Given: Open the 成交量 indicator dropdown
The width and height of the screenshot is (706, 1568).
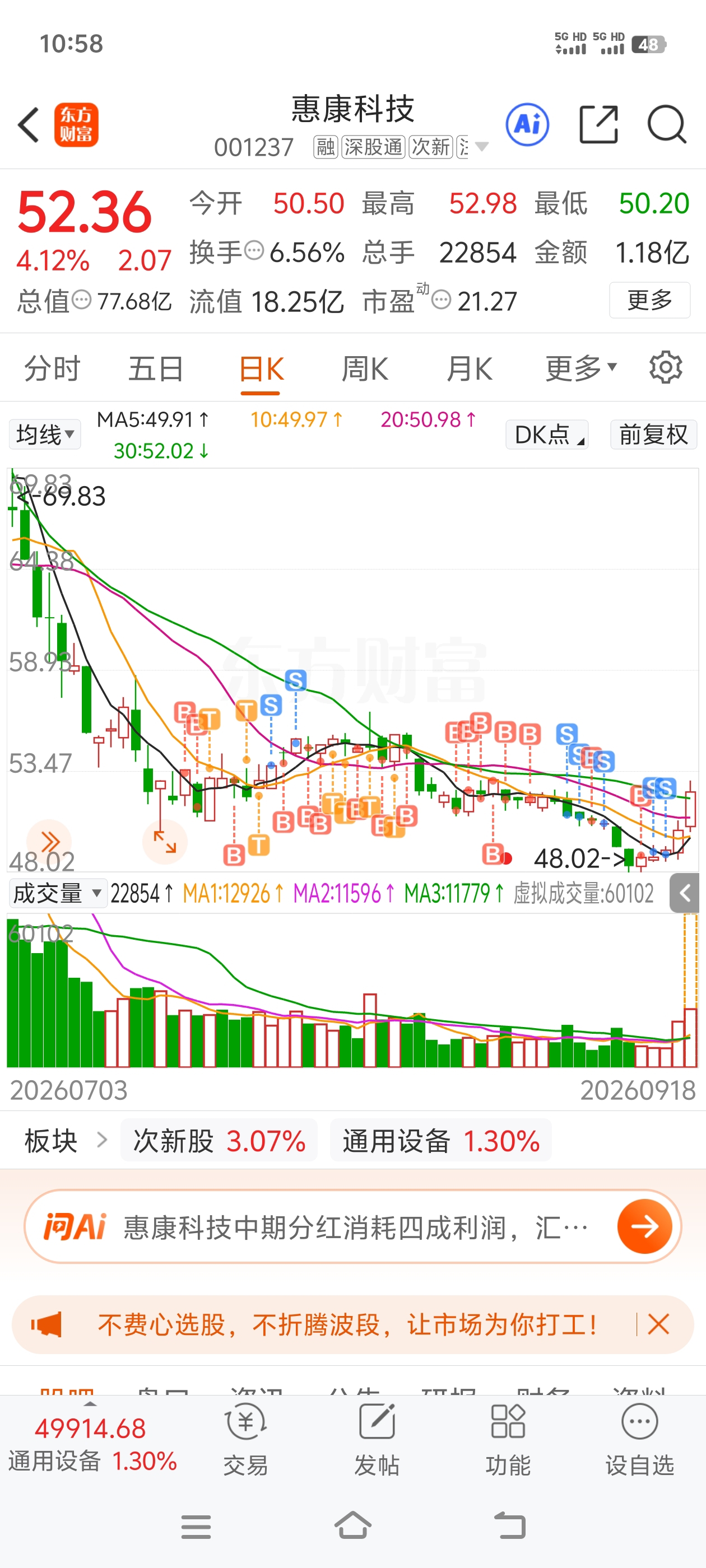Looking at the screenshot, I should click(x=57, y=894).
